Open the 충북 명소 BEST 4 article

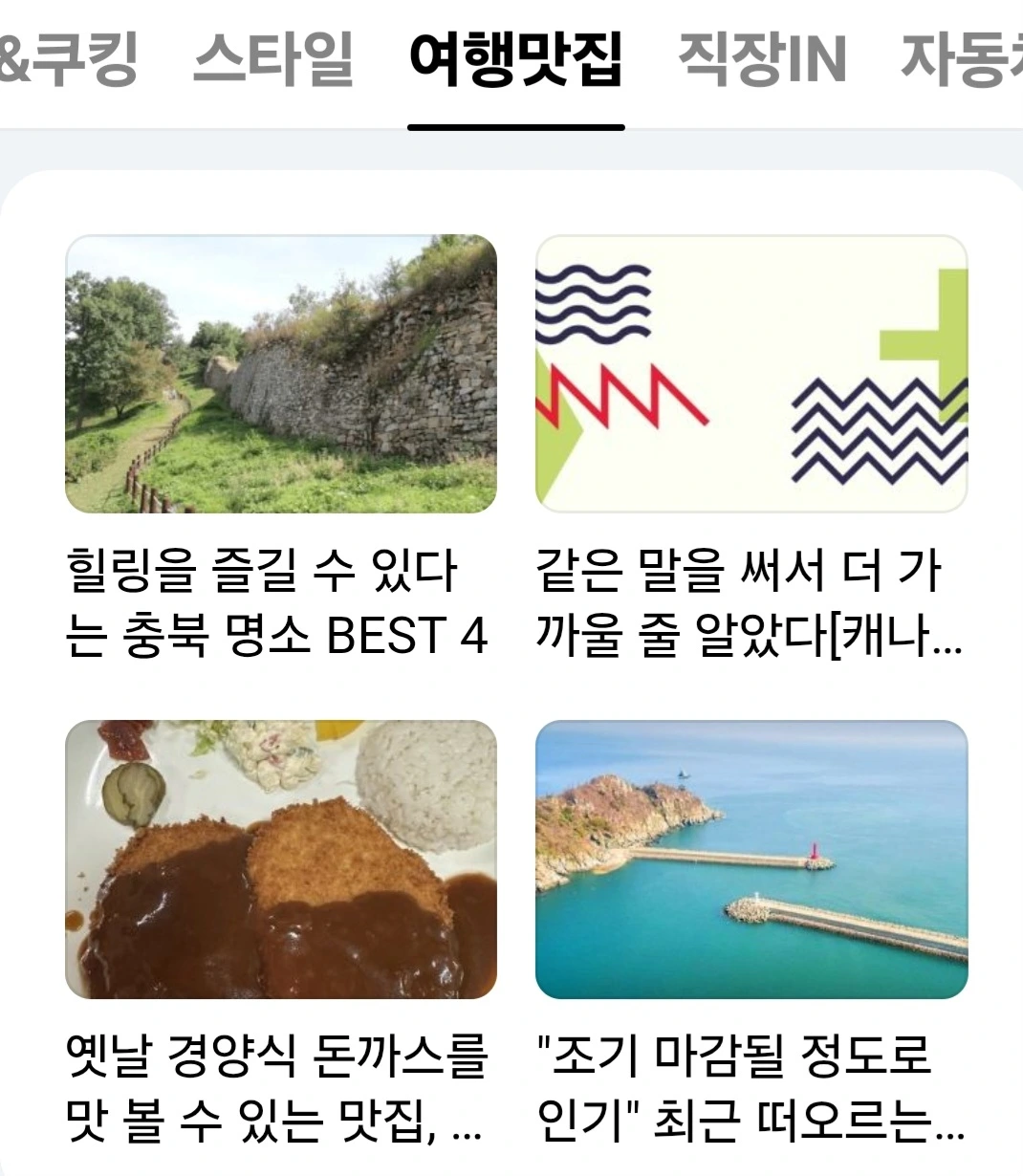coord(280,448)
